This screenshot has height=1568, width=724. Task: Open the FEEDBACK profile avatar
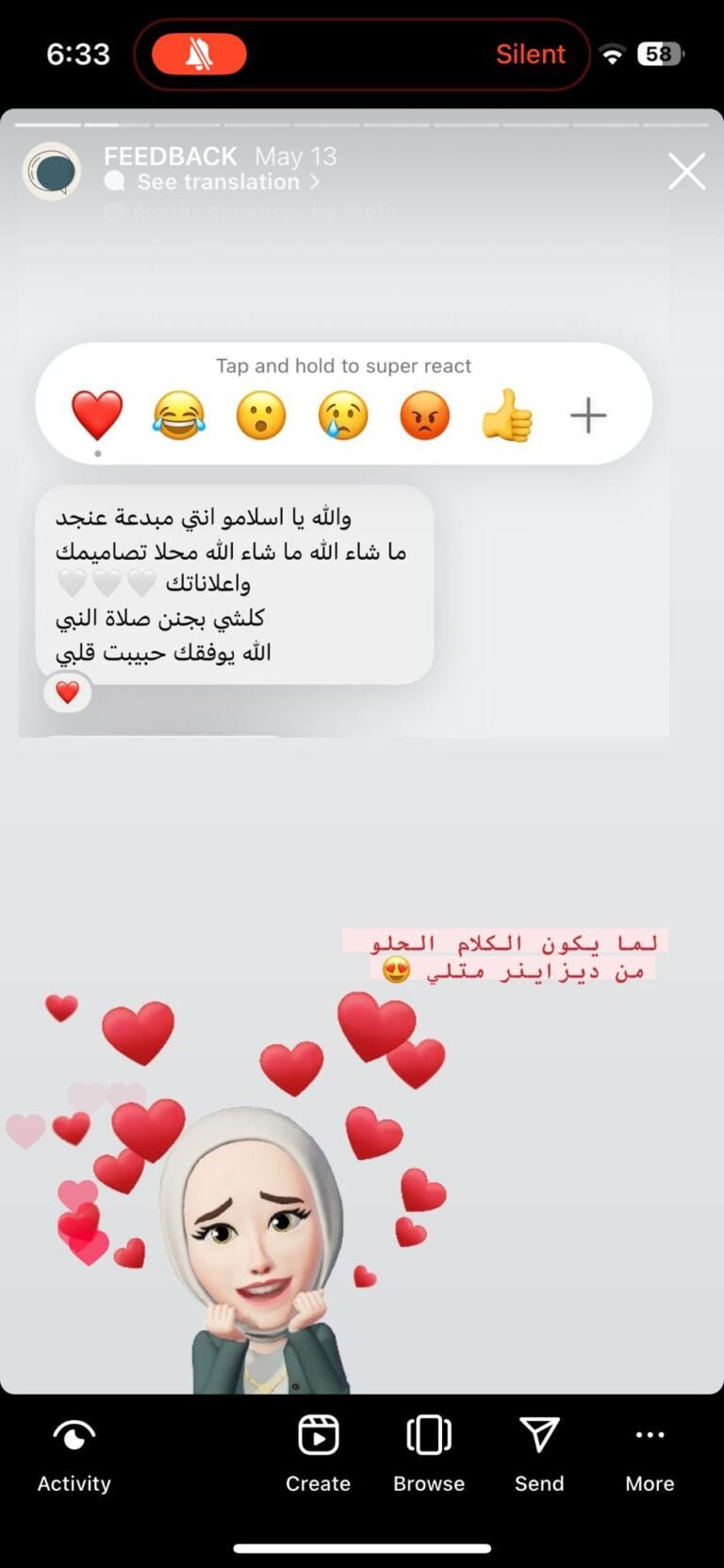pos(52,171)
